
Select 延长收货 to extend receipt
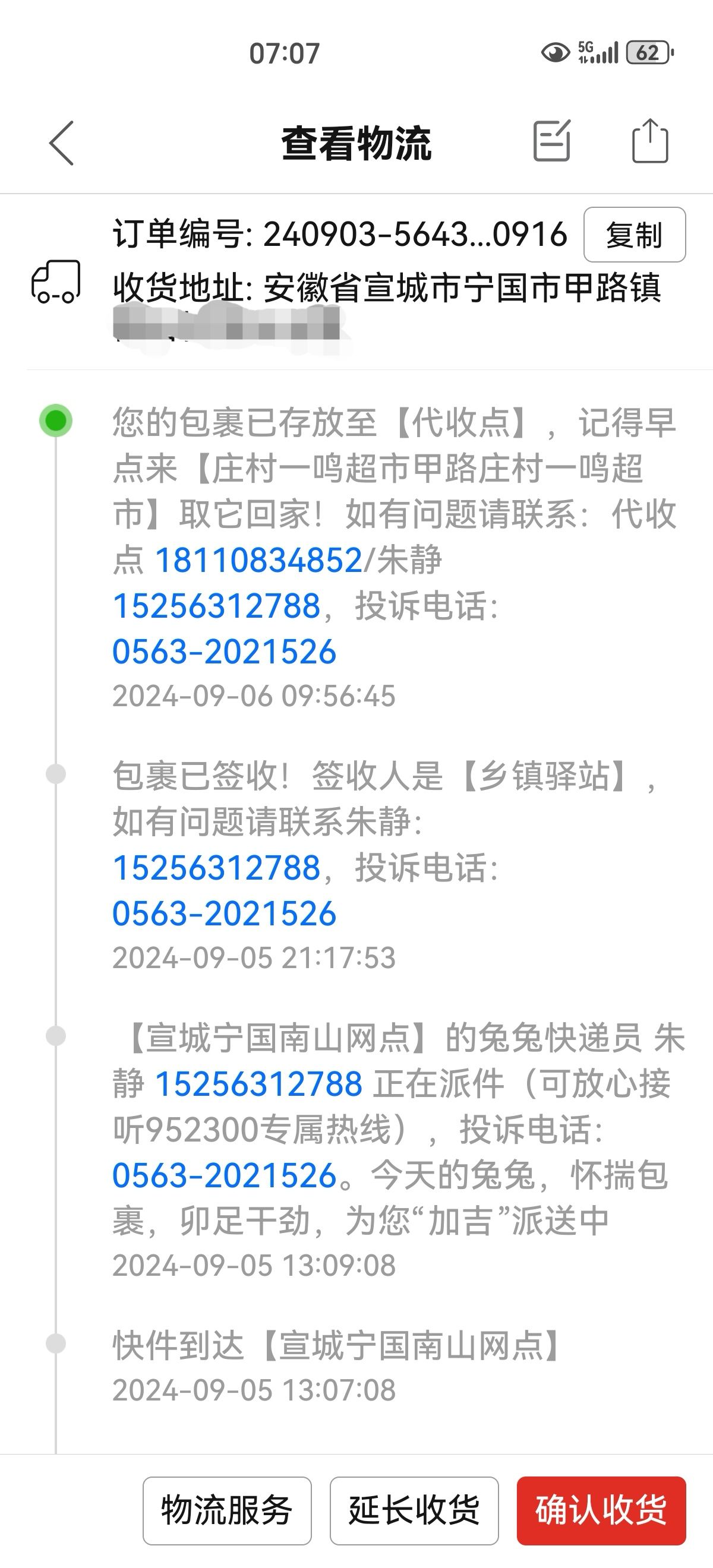[414, 1510]
